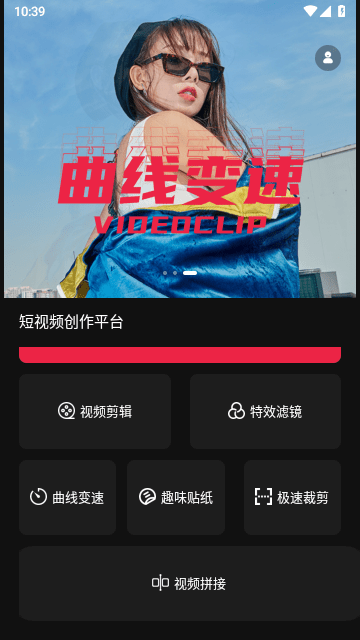Open 视频剪辑 video editing
Image resolution: width=360 pixels, height=640 pixels.
95,411
